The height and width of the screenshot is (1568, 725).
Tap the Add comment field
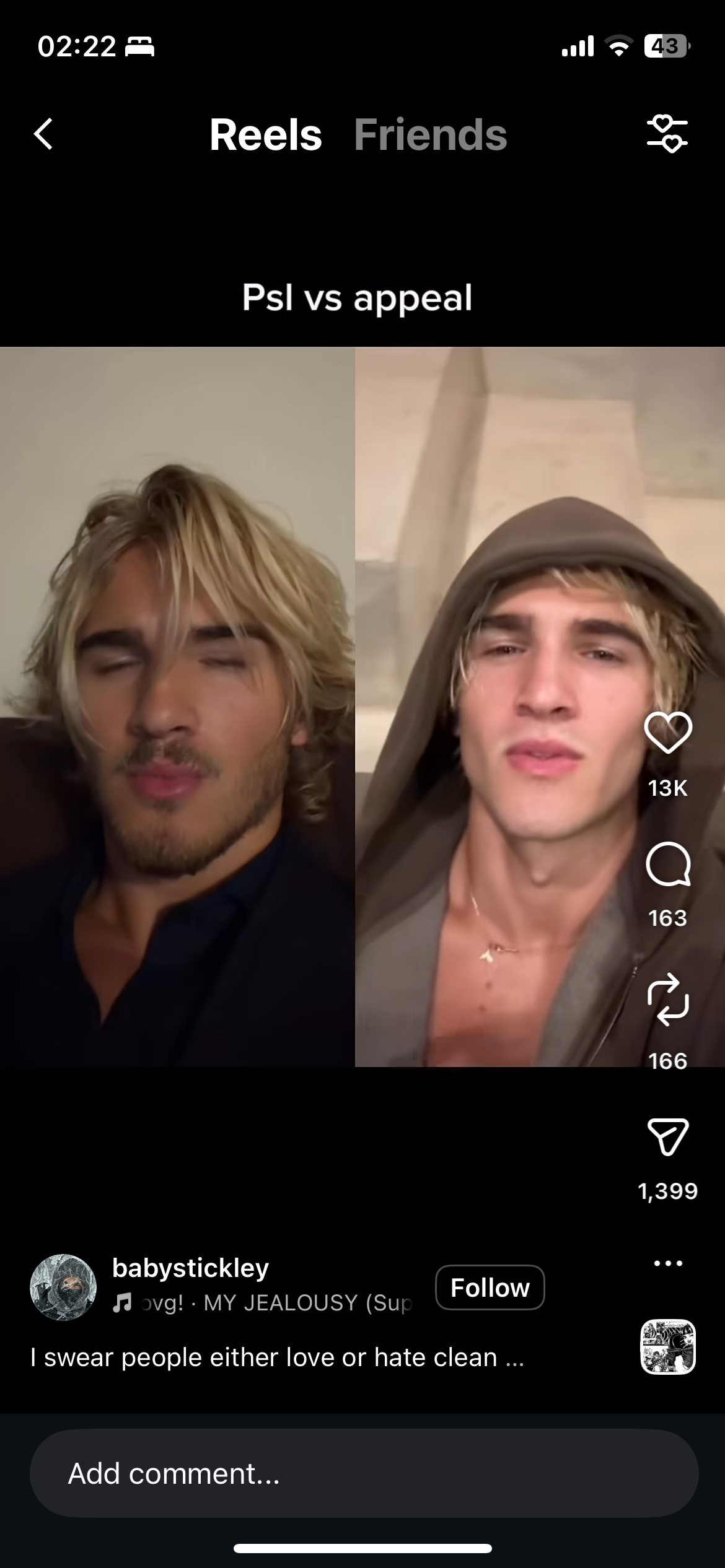(x=364, y=1473)
